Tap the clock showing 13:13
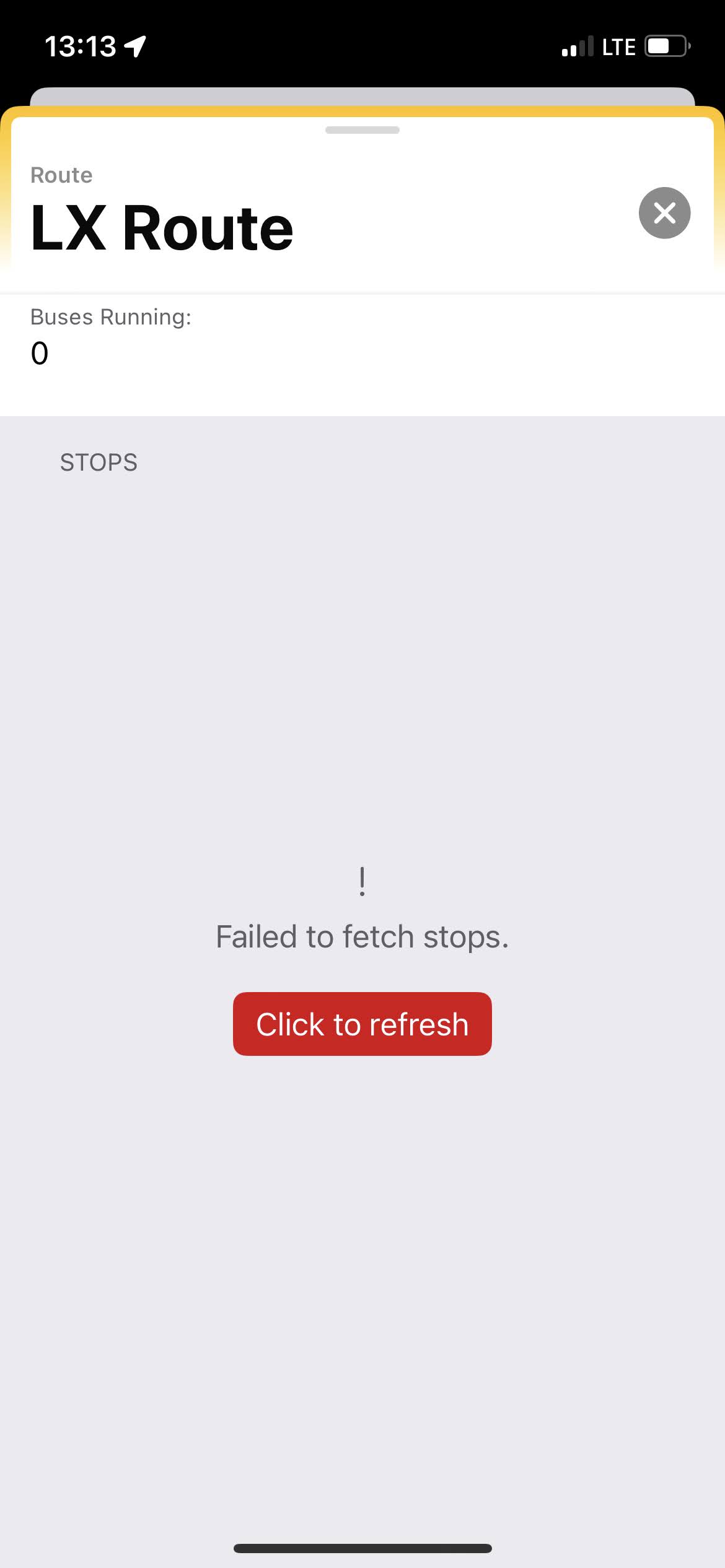Screen dimensions: 725x1568 coord(81,45)
